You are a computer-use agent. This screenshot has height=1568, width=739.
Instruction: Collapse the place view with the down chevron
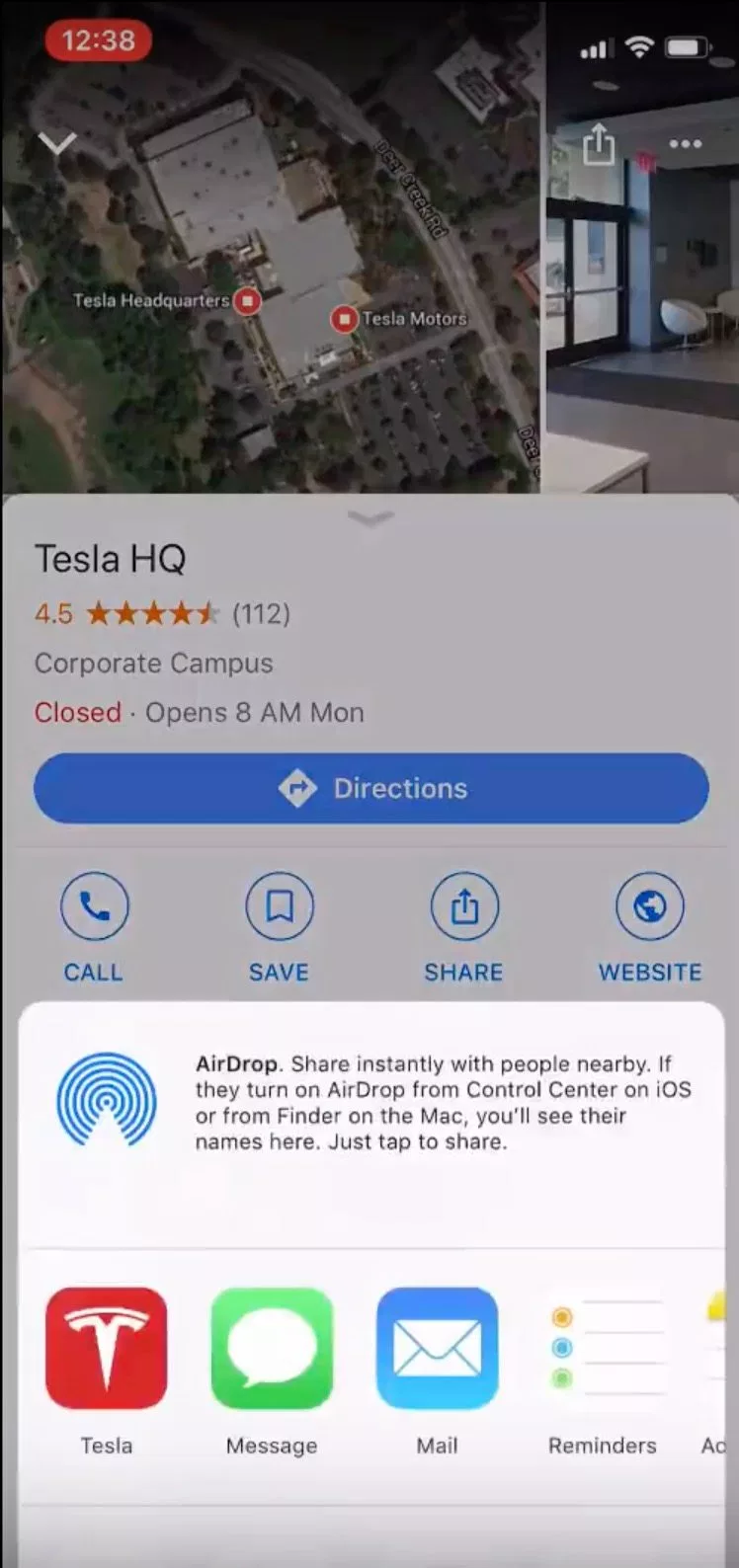[x=56, y=144]
